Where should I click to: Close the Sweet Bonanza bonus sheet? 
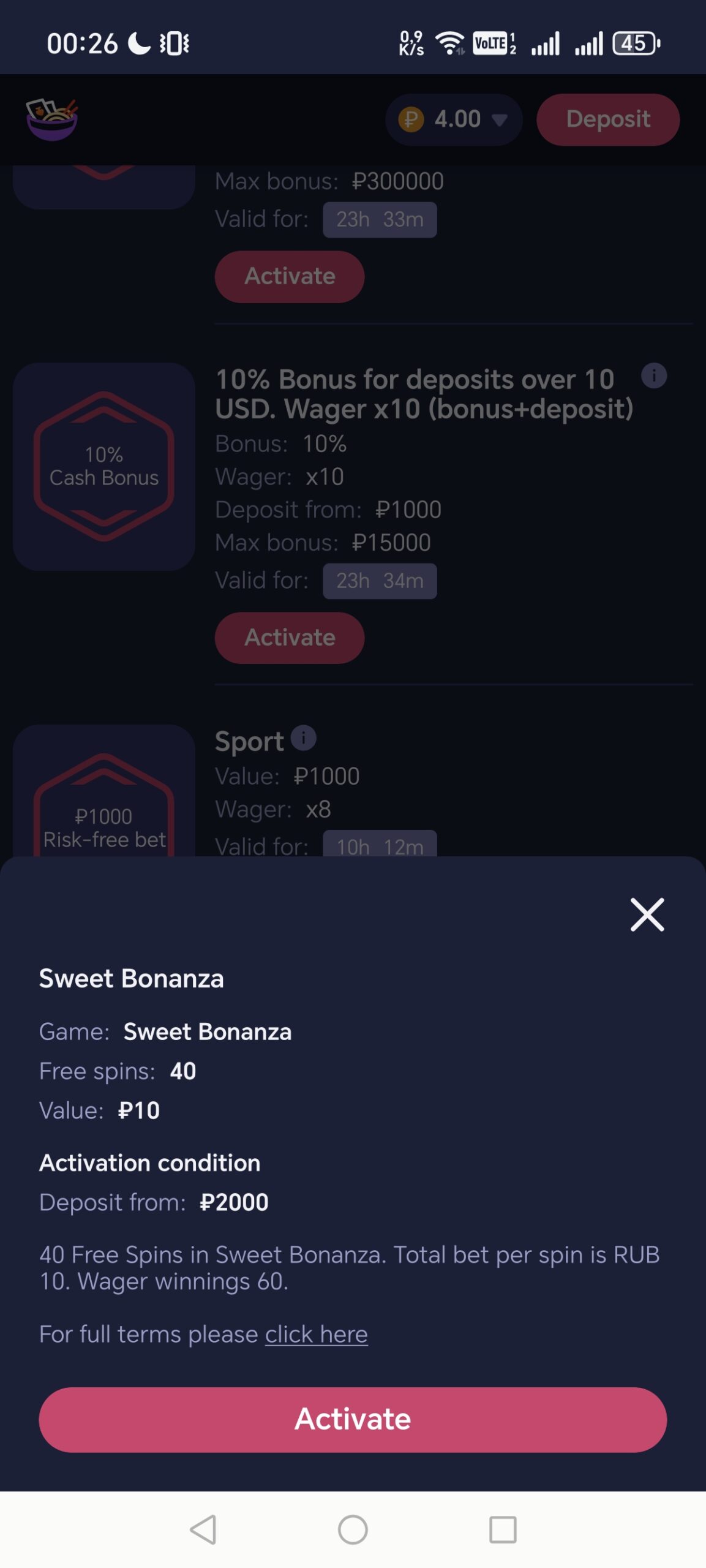pyautogui.click(x=647, y=914)
